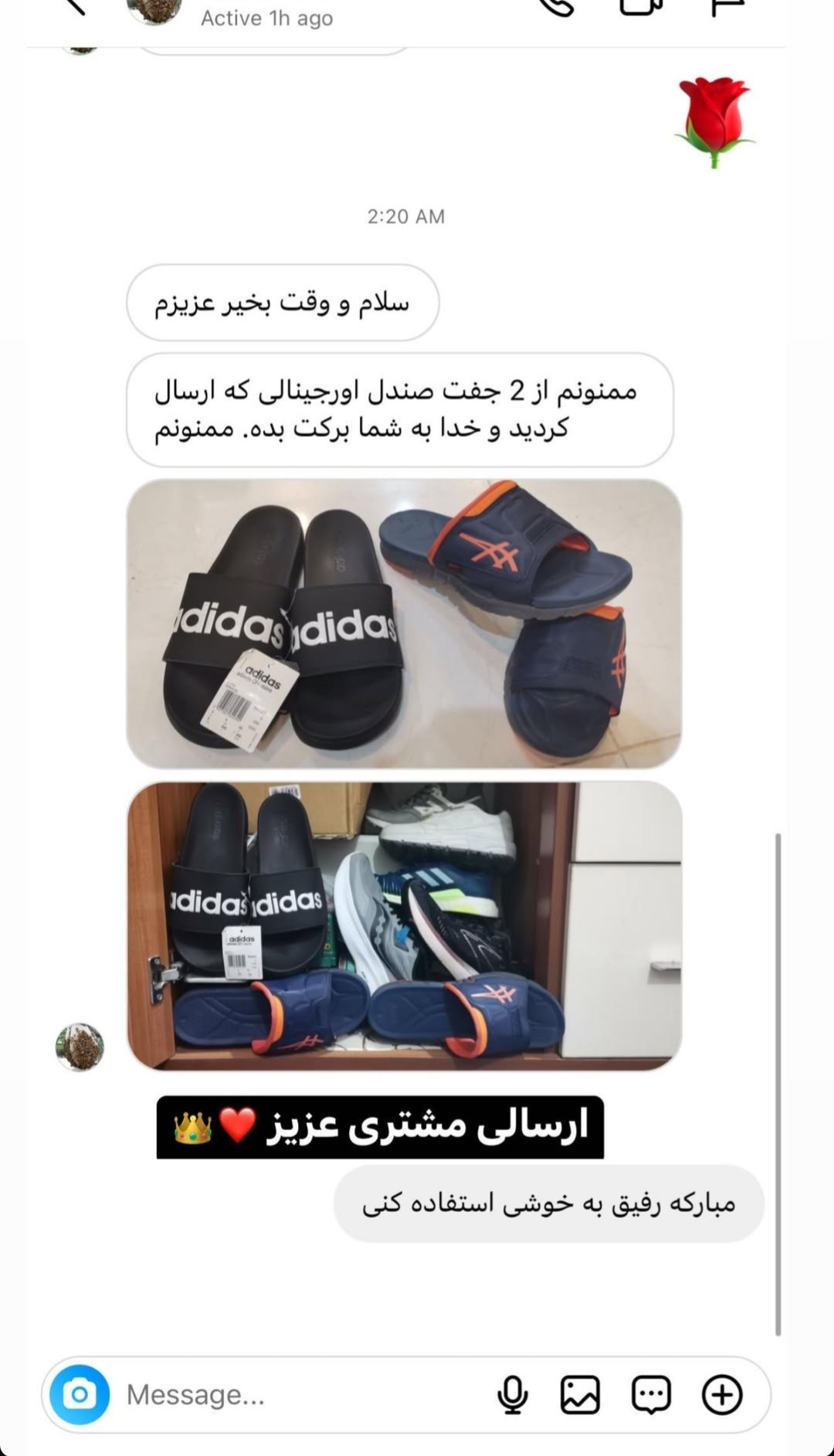Open the sticker and GIF picker
Image resolution: width=834 pixels, height=1456 pixels.
651,1394
